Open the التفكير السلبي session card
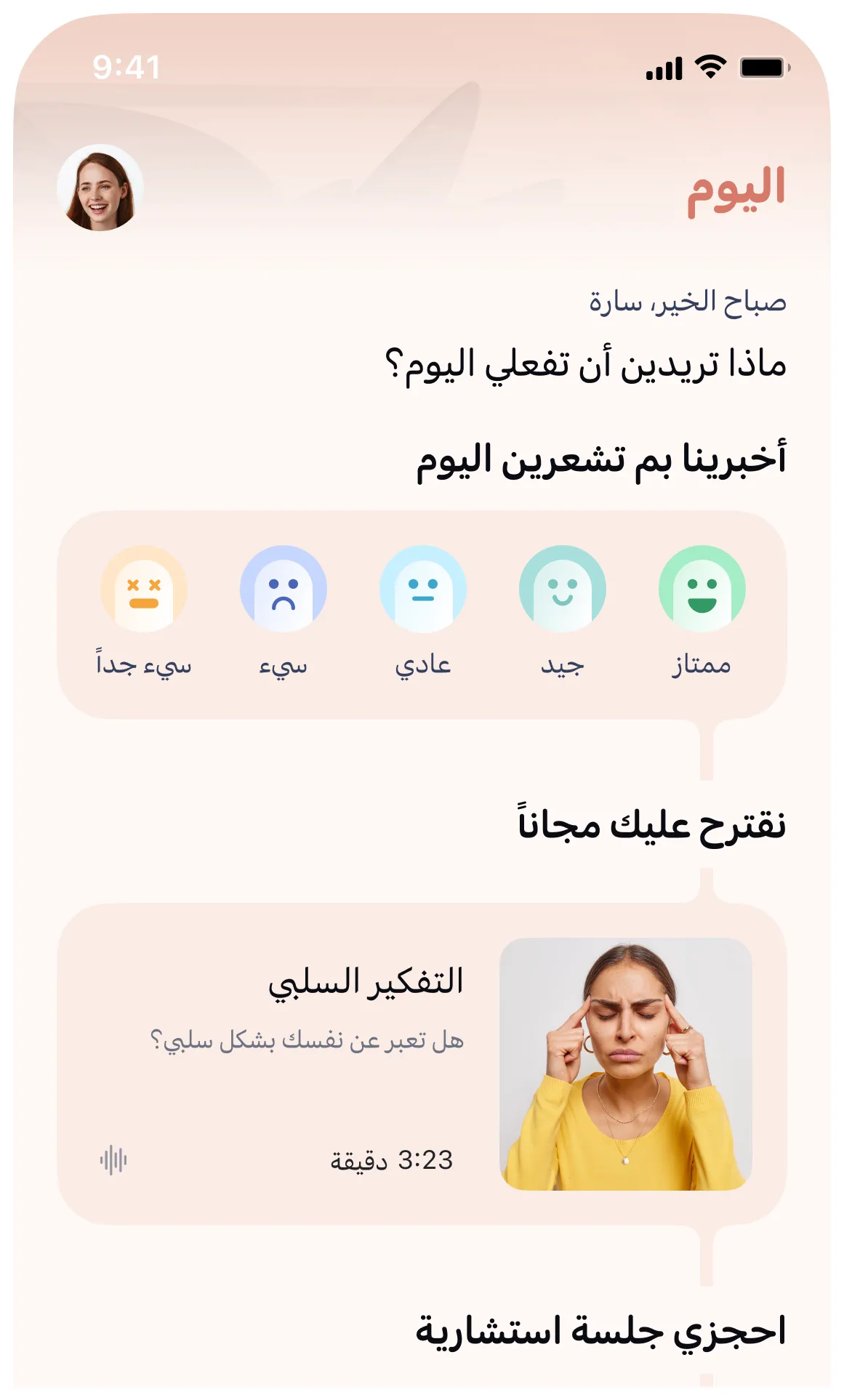Screen dimensions: 844x1400 (x=422, y=1063)
